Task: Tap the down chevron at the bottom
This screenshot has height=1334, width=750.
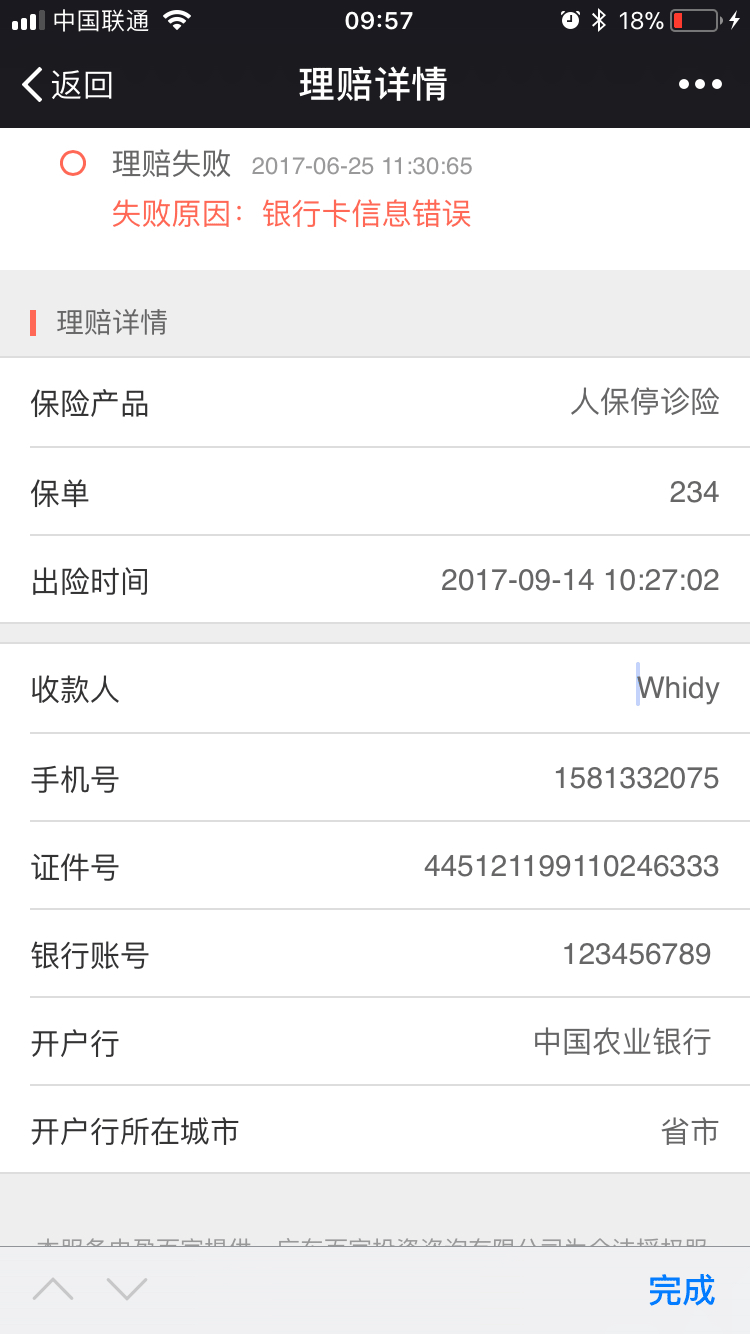Action: (x=127, y=1290)
